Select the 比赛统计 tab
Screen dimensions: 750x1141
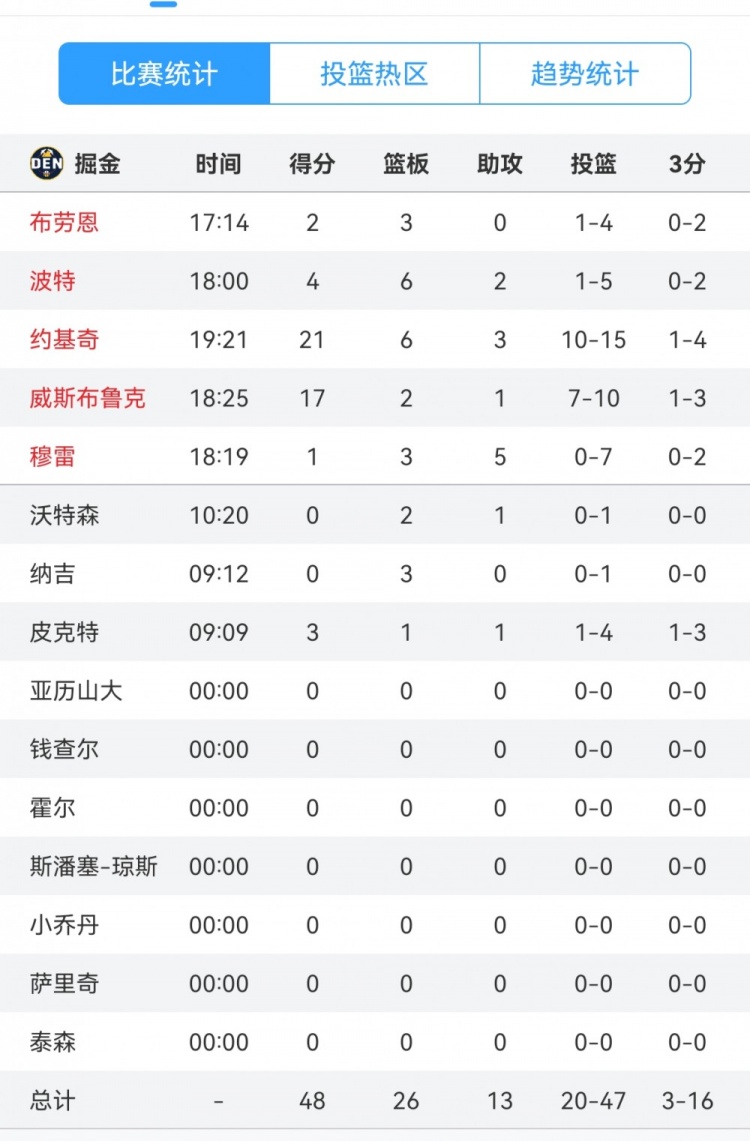(x=165, y=74)
